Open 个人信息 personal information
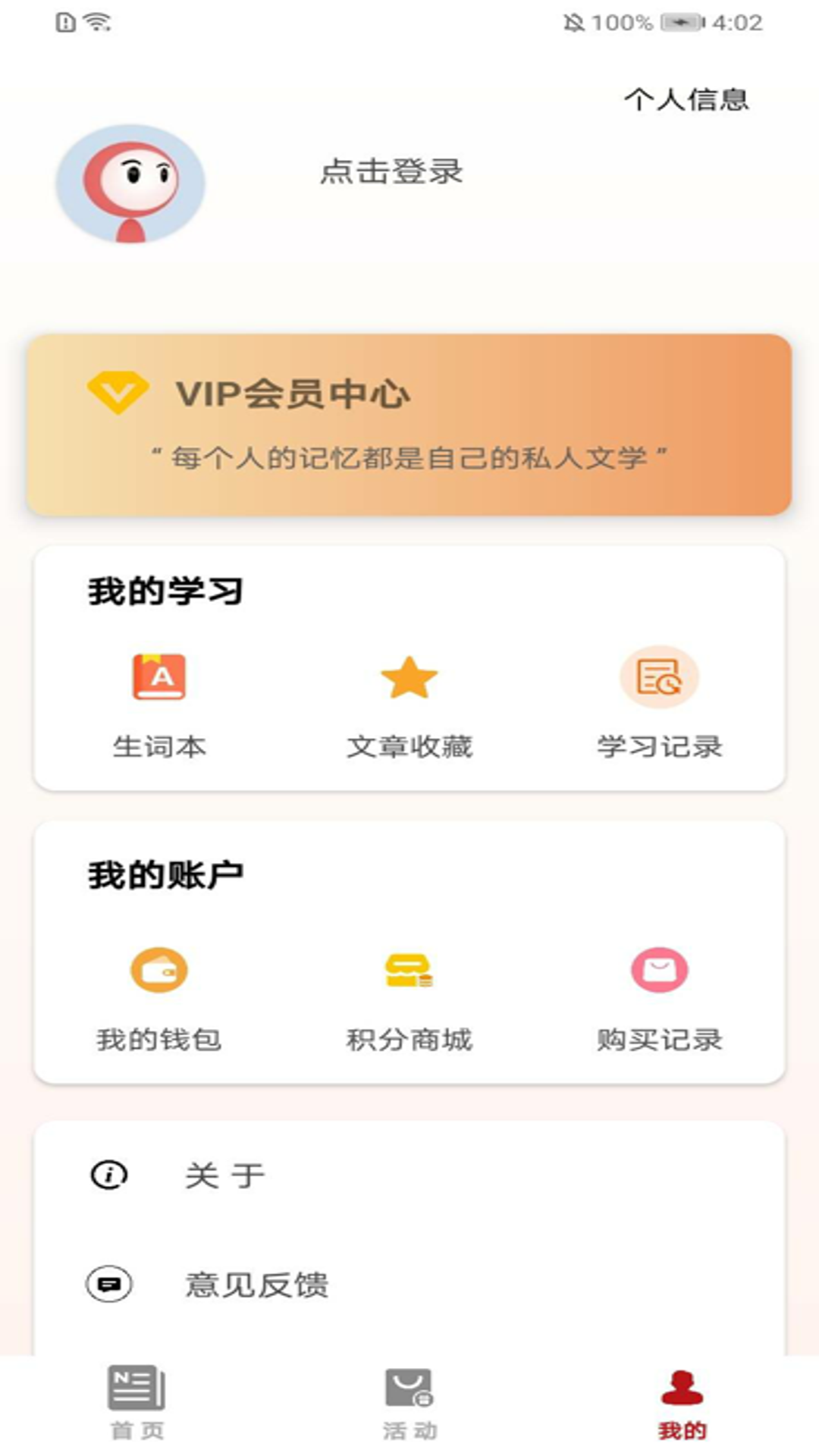The image size is (819, 1456). pyautogui.click(x=686, y=99)
